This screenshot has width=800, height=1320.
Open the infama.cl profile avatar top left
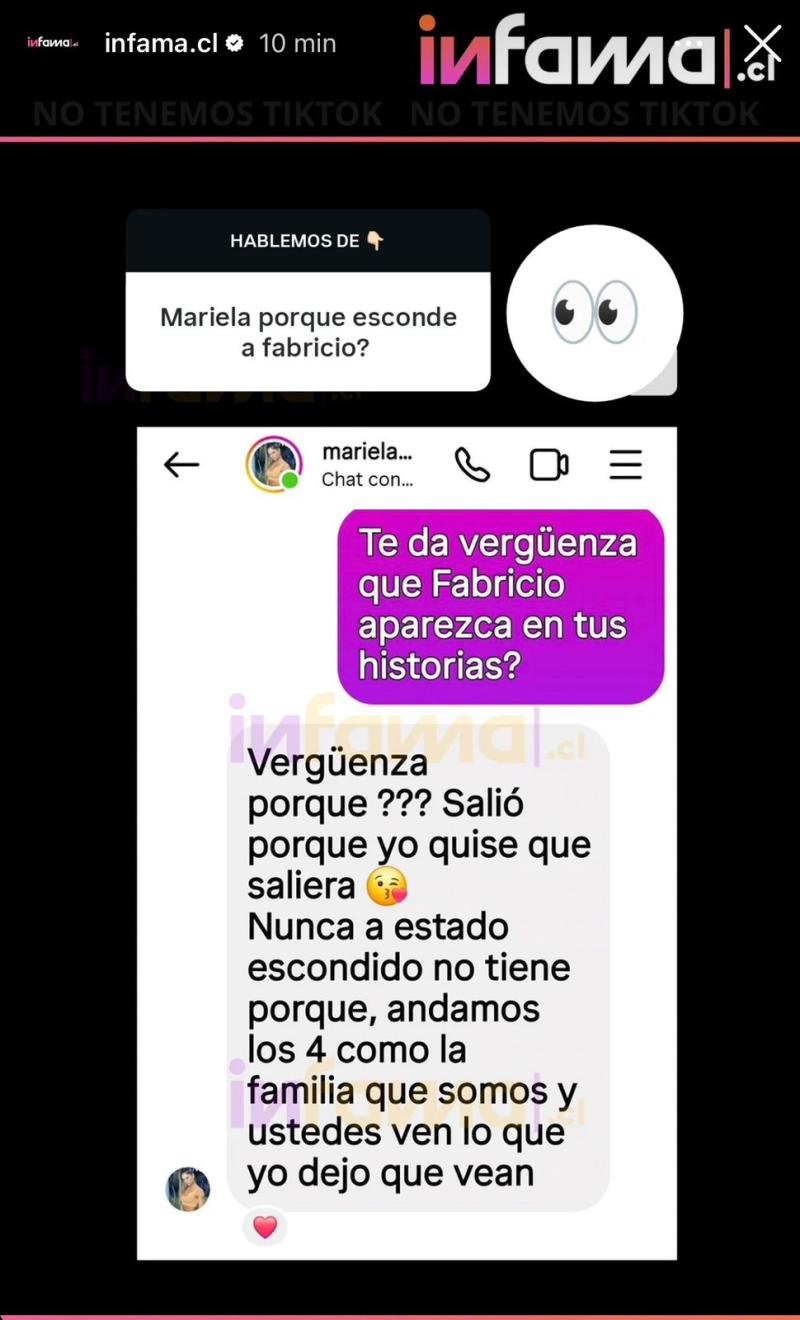pyautogui.click(x=52, y=40)
